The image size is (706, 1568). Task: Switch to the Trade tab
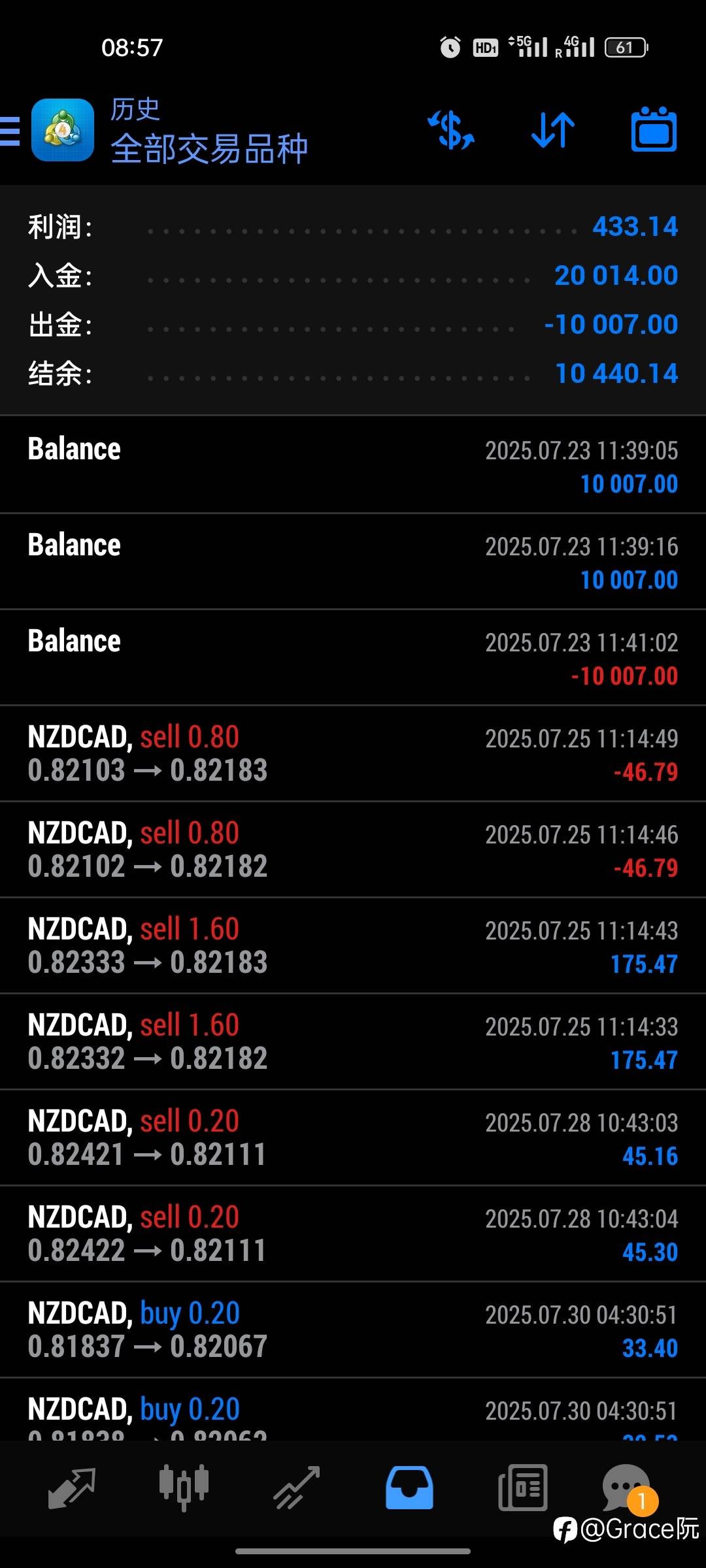click(296, 1488)
